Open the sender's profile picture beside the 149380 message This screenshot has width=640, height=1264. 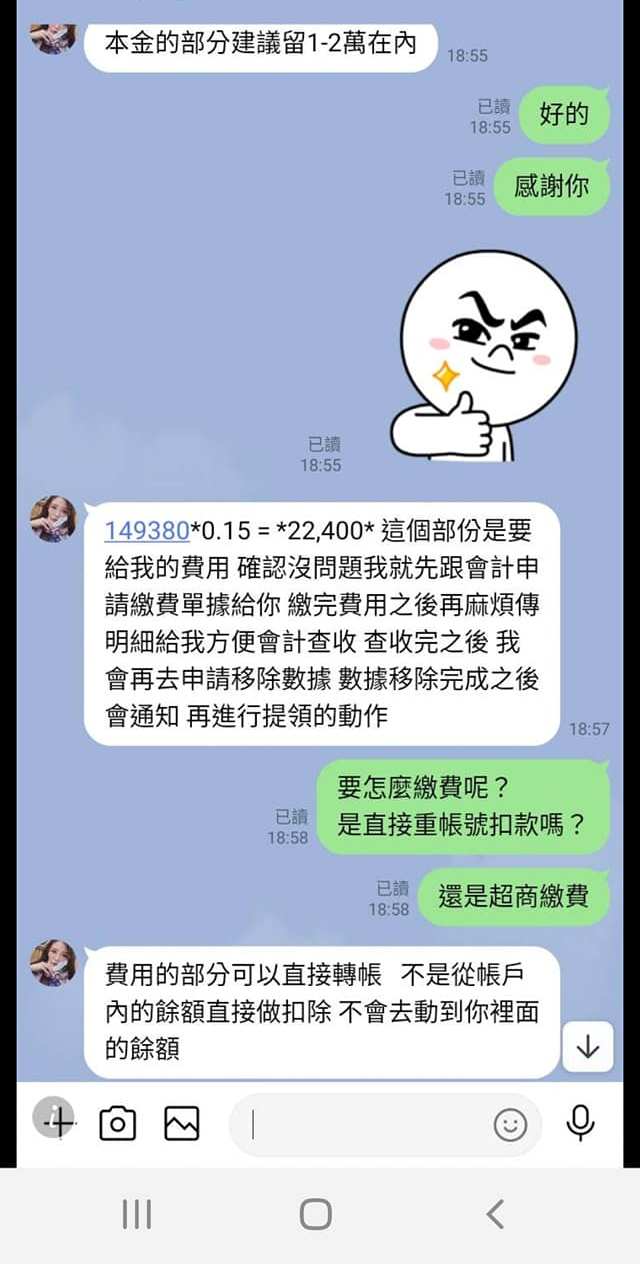pyautogui.click(x=53, y=519)
